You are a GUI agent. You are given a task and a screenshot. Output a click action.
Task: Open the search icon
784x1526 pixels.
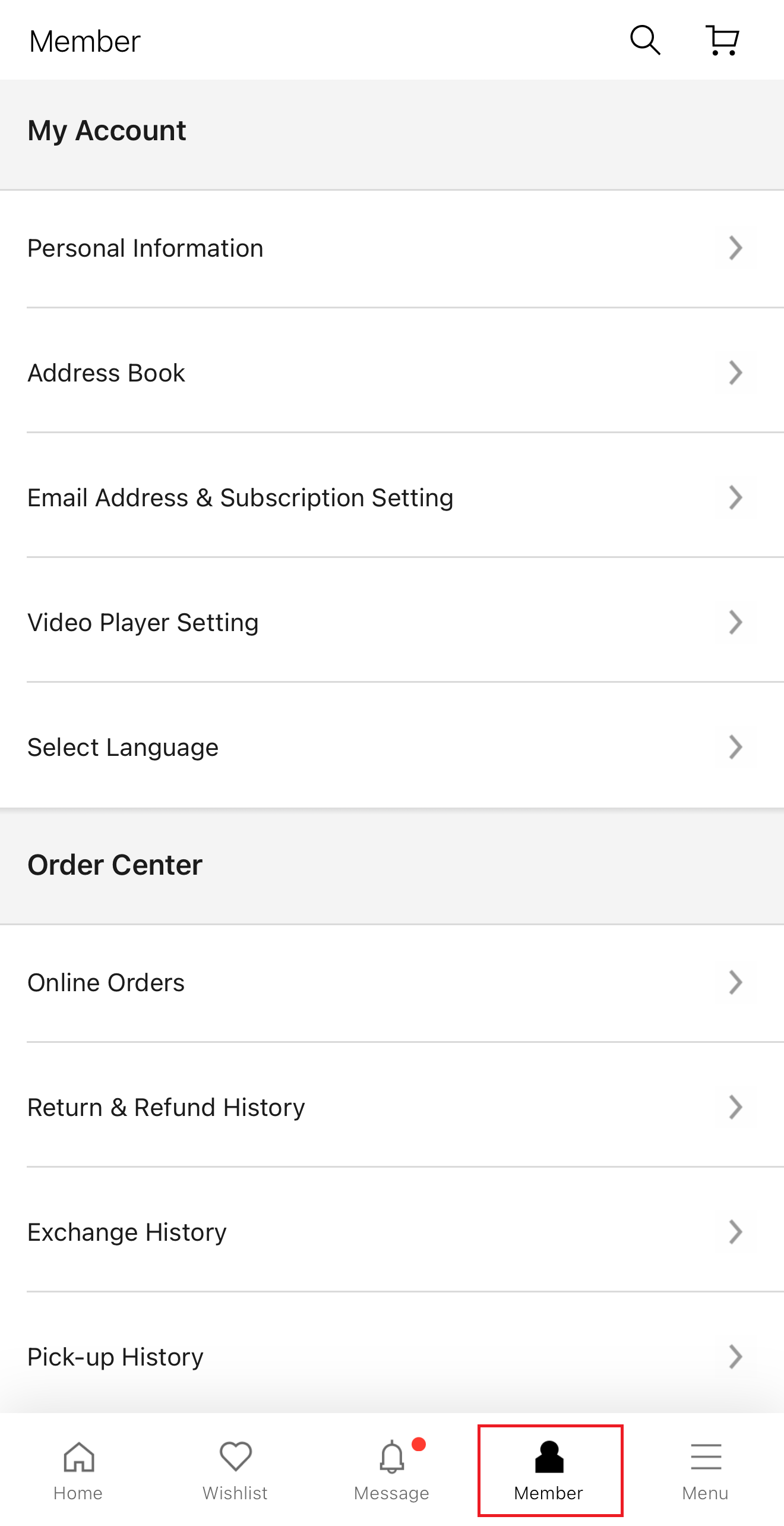(x=645, y=40)
